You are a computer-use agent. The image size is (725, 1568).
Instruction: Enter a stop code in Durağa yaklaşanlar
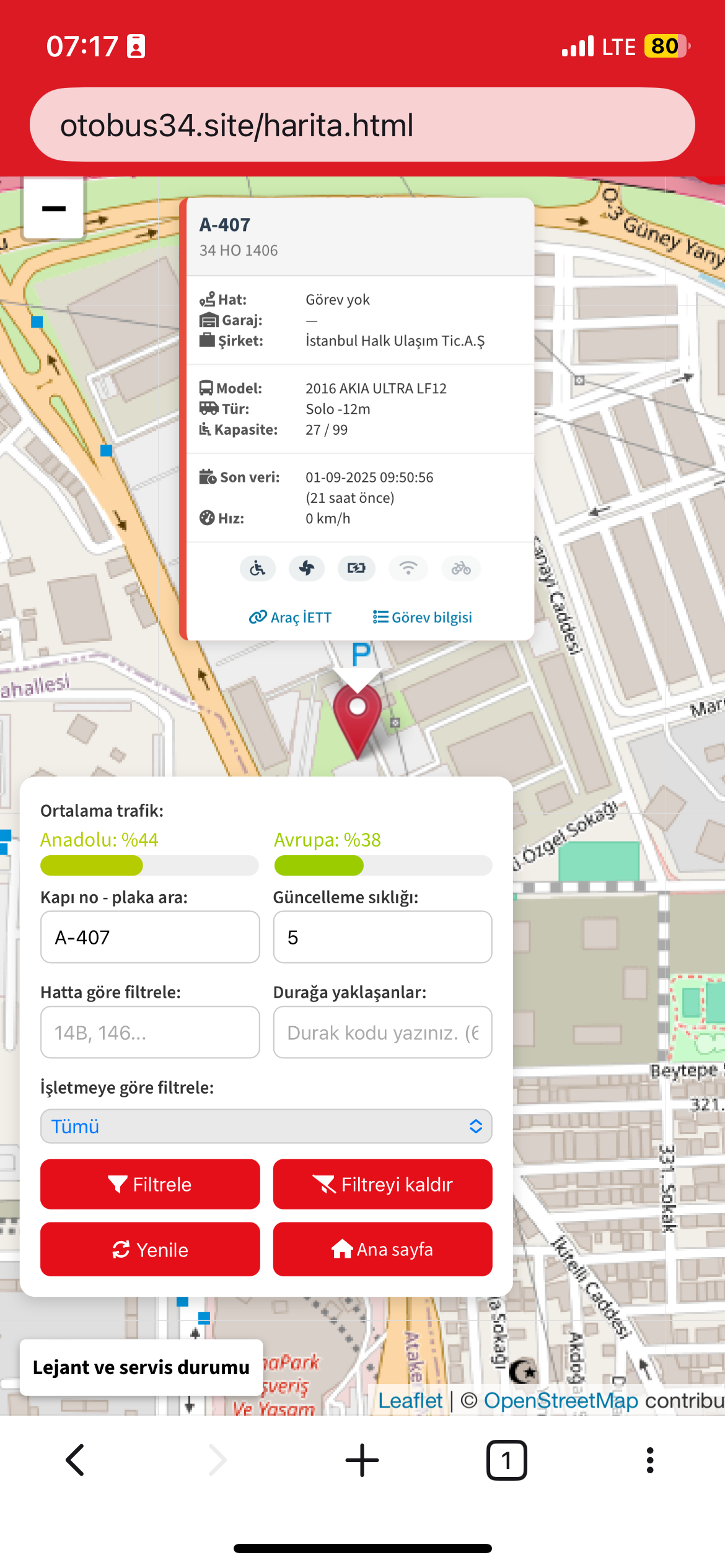[x=382, y=1032]
